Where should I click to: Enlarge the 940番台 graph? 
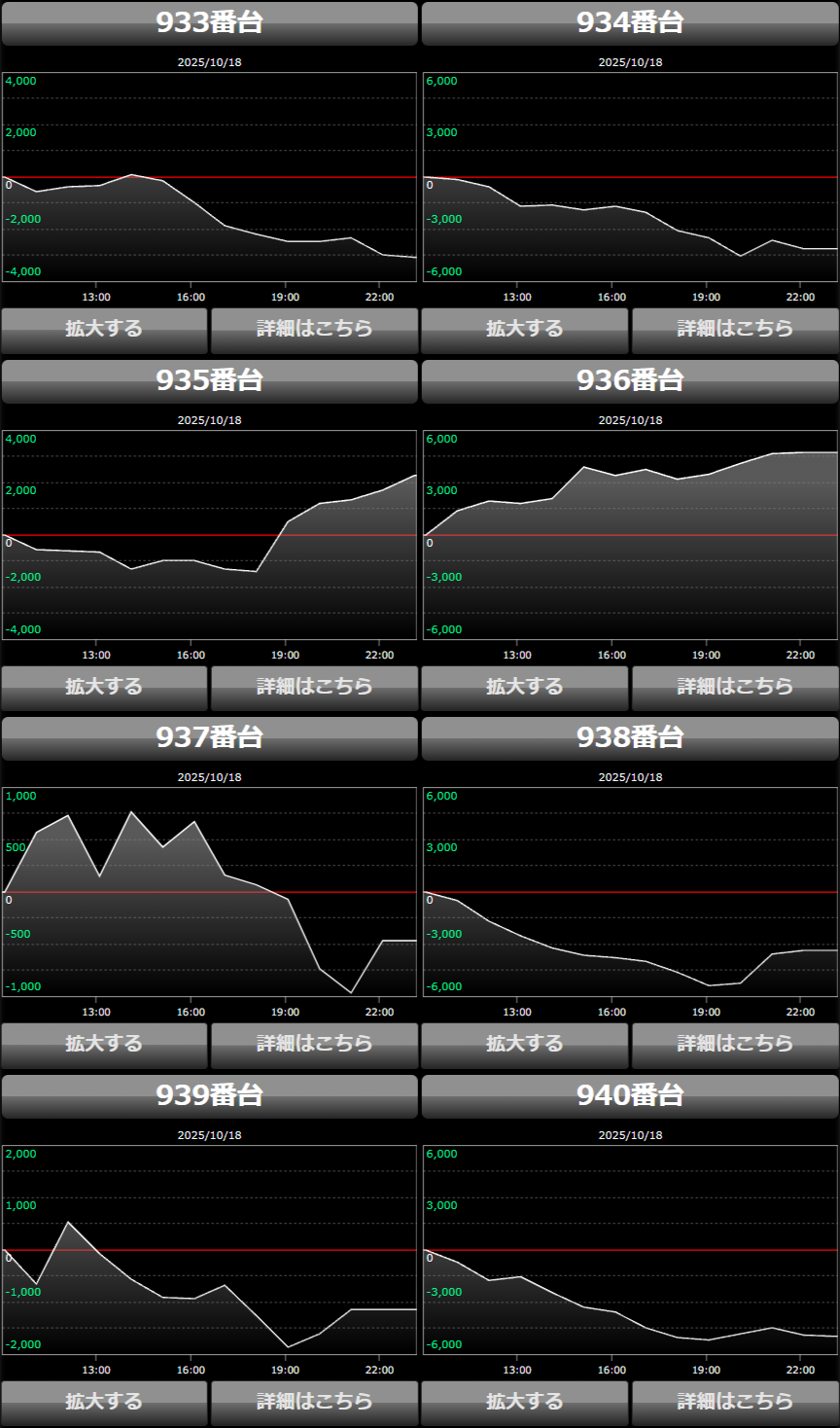tap(525, 1403)
